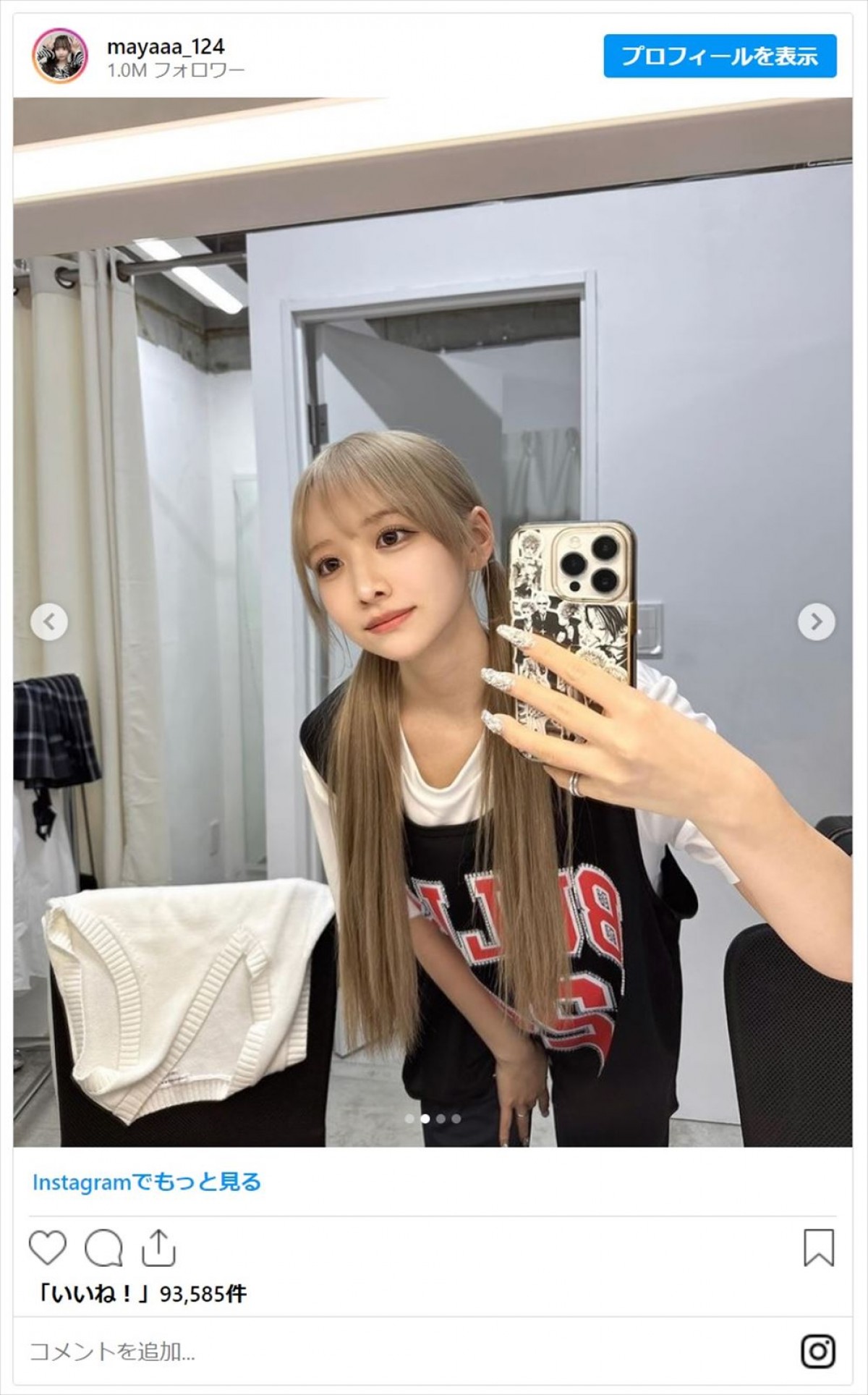Tap the コメントを追加 comment field
The width and height of the screenshot is (868, 1395).
[x=289, y=1351]
